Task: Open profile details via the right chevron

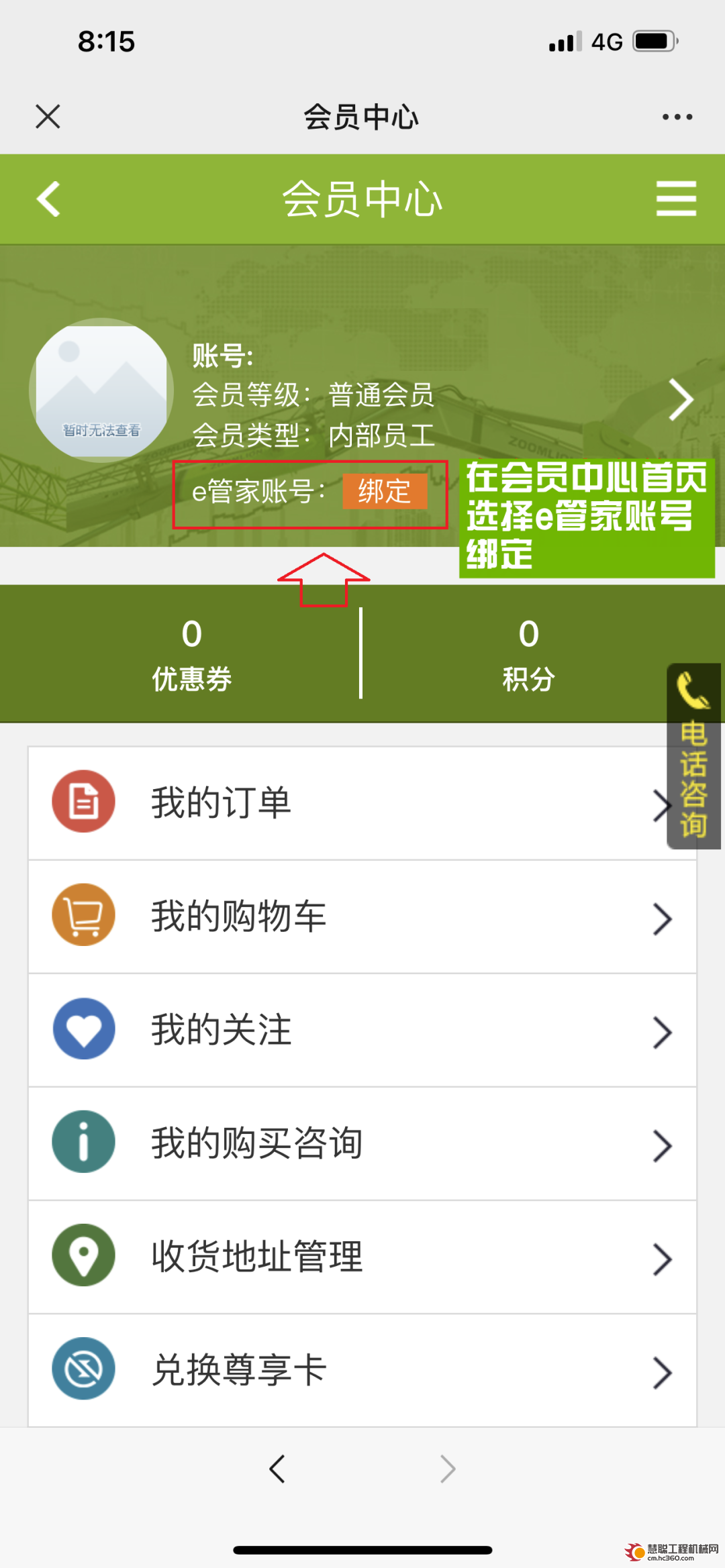Action: (681, 400)
